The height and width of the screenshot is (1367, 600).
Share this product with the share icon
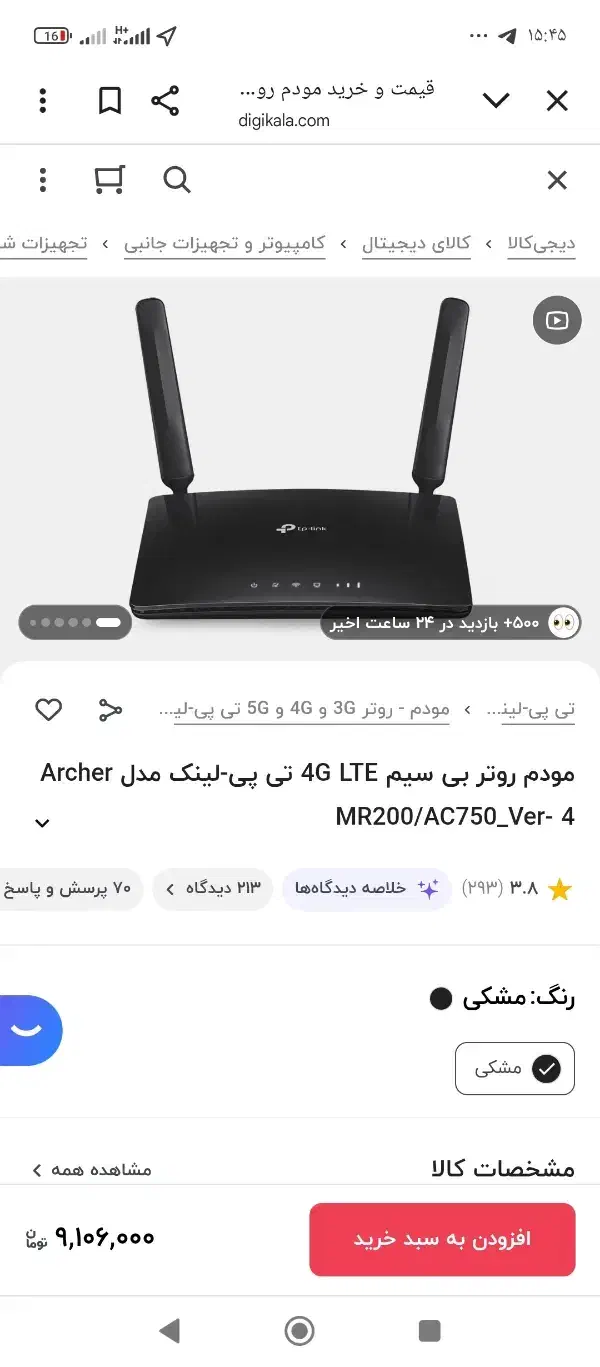click(110, 710)
